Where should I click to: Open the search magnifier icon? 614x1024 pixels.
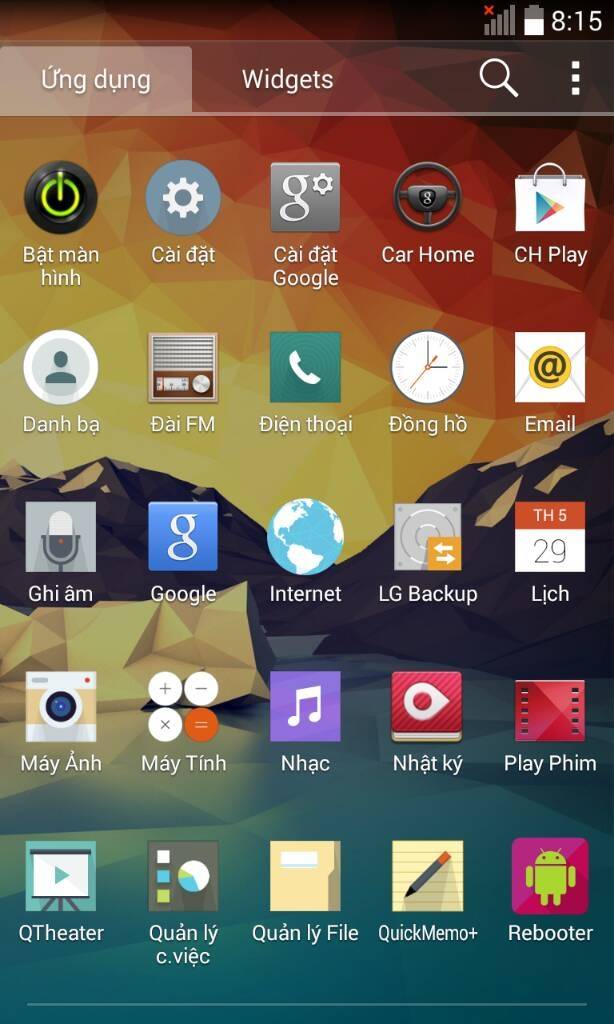coord(498,78)
